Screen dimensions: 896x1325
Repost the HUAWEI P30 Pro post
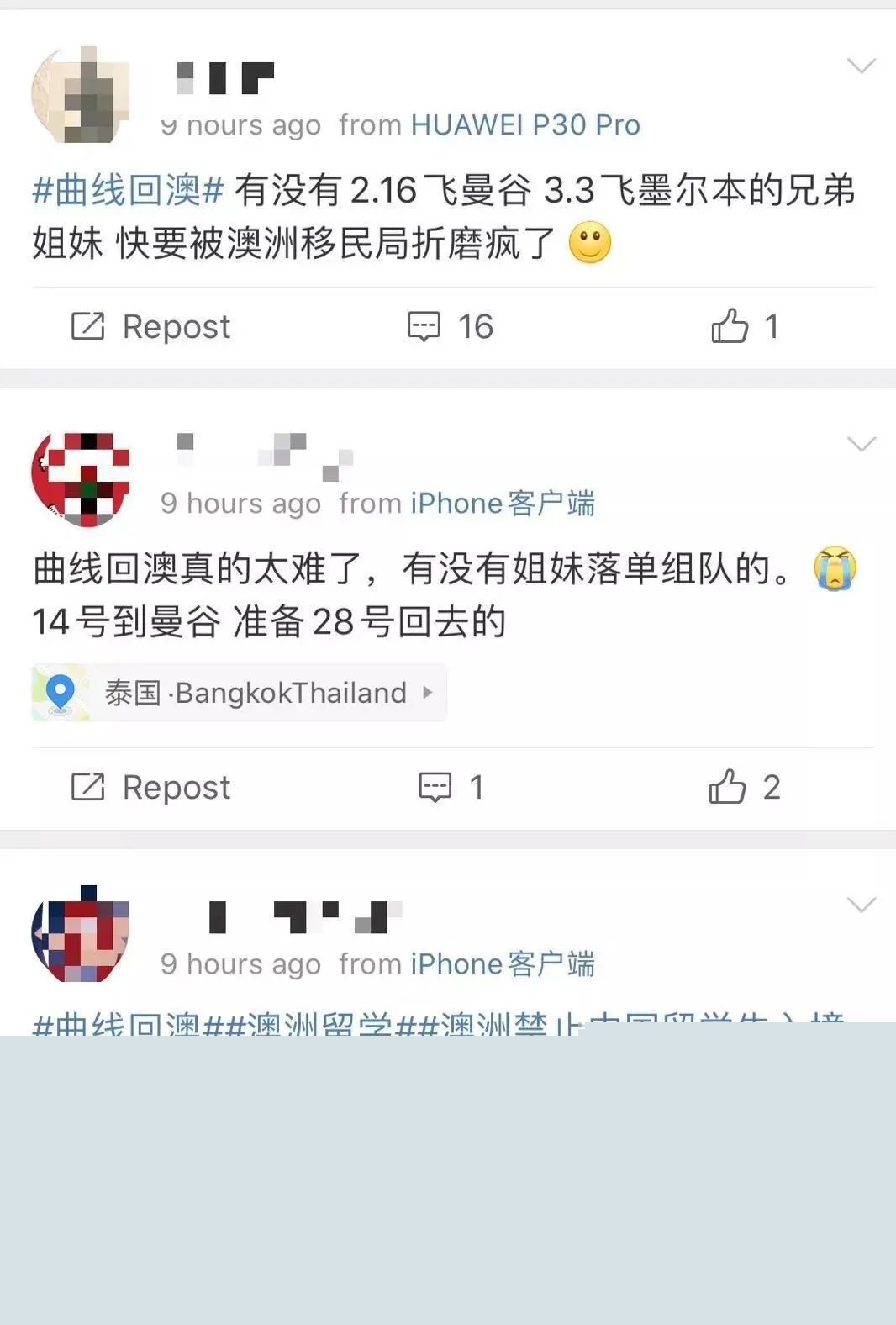point(150,326)
